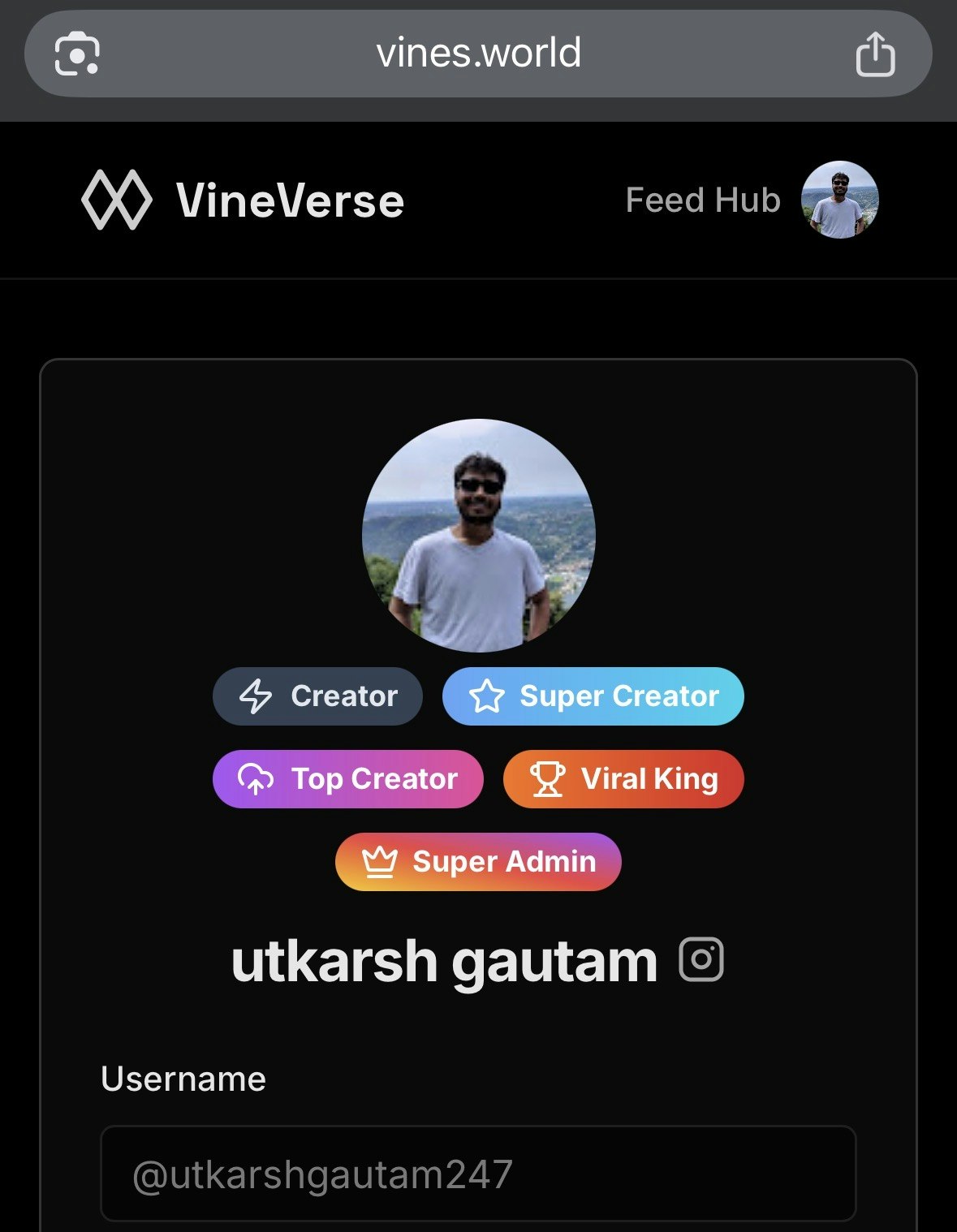Tap the Safari share icon
Image resolution: width=957 pixels, height=1232 pixels.
[874, 52]
